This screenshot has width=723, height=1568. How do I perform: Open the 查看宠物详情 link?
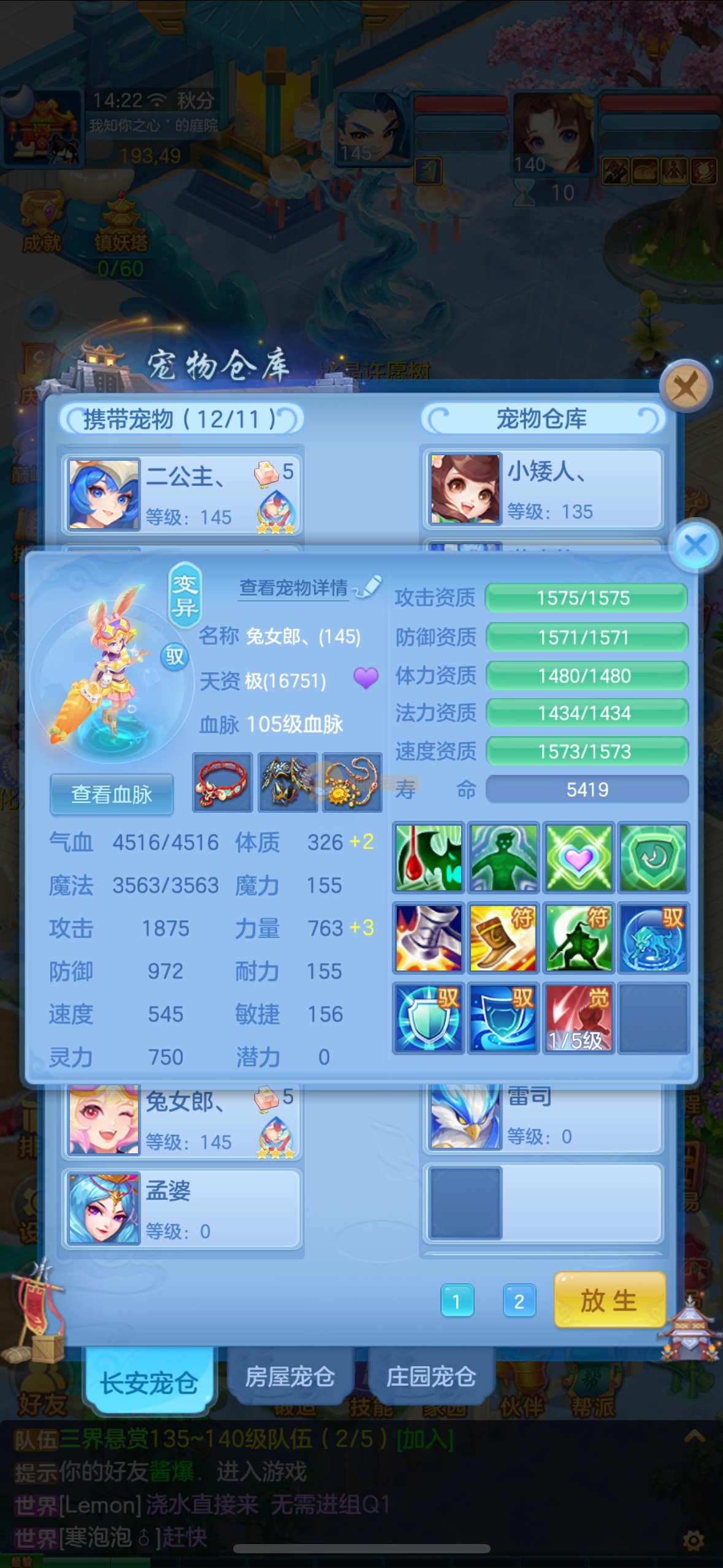click(x=294, y=588)
